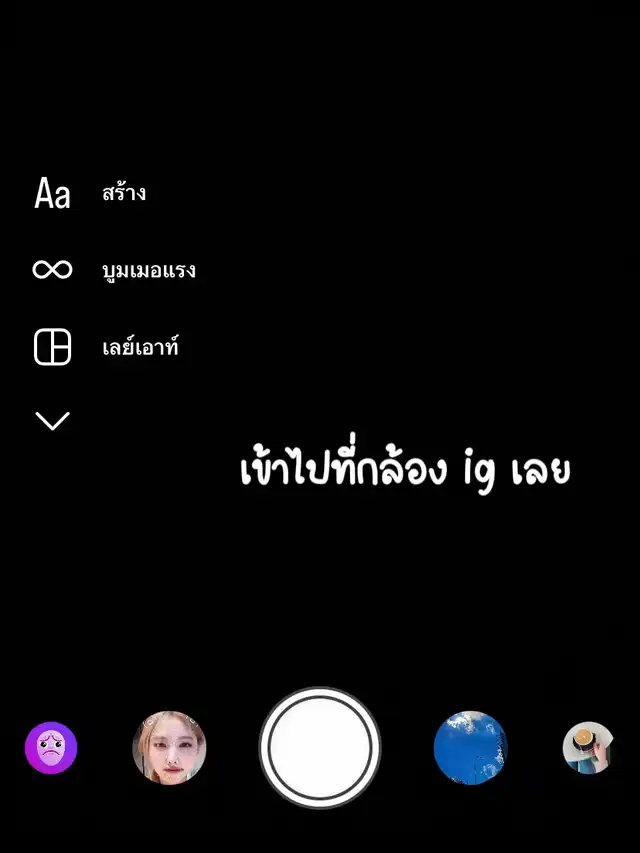Apply the face filter with the blonde girl
This screenshot has width=640, height=853.
tap(169, 748)
